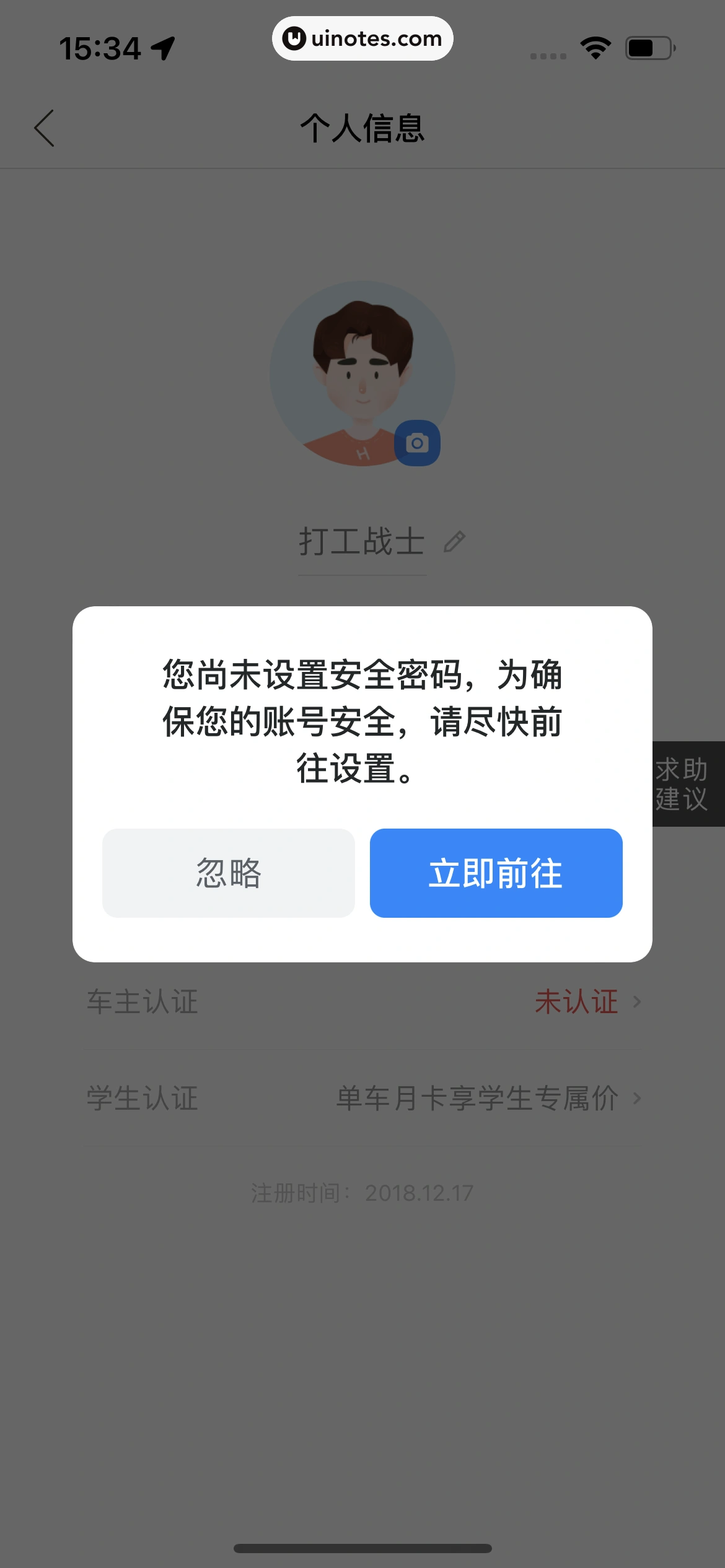Viewport: 725px width, 1568px height.
Task: Tap 立即前往 to set security password
Action: (496, 873)
